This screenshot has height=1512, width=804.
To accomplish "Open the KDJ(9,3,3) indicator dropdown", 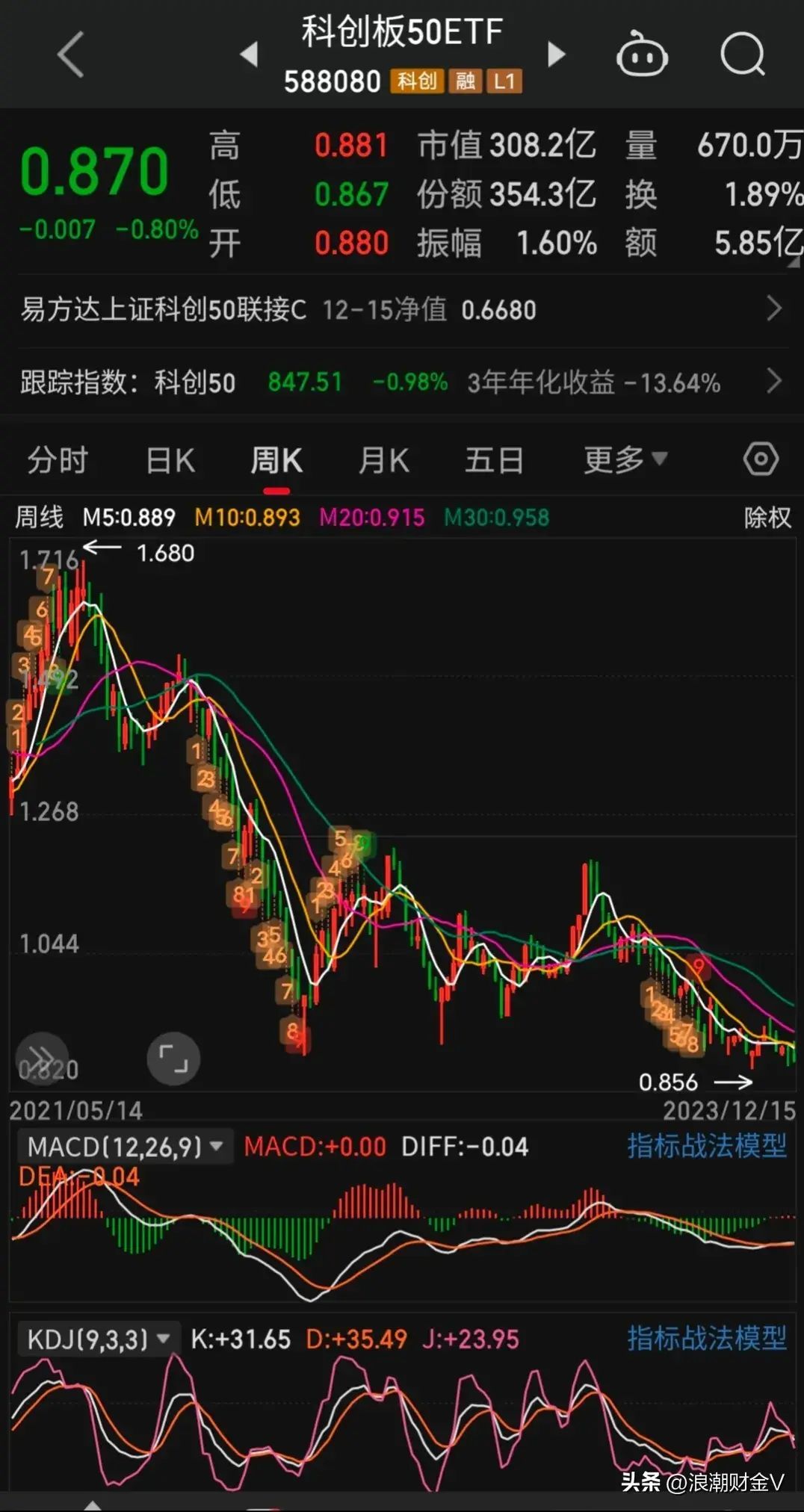I will pyautogui.click(x=98, y=1339).
